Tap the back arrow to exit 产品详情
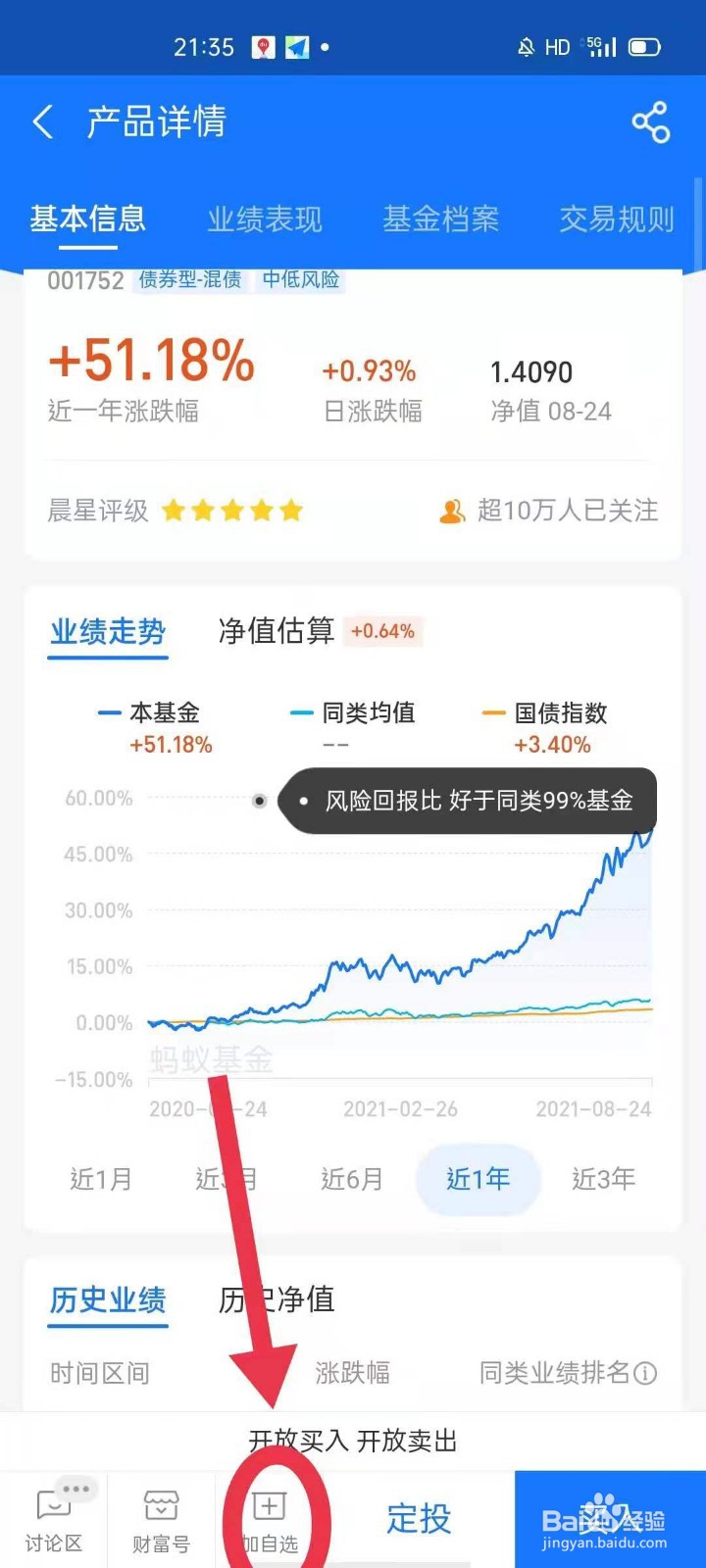The width and height of the screenshot is (706, 1568). (41, 122)
